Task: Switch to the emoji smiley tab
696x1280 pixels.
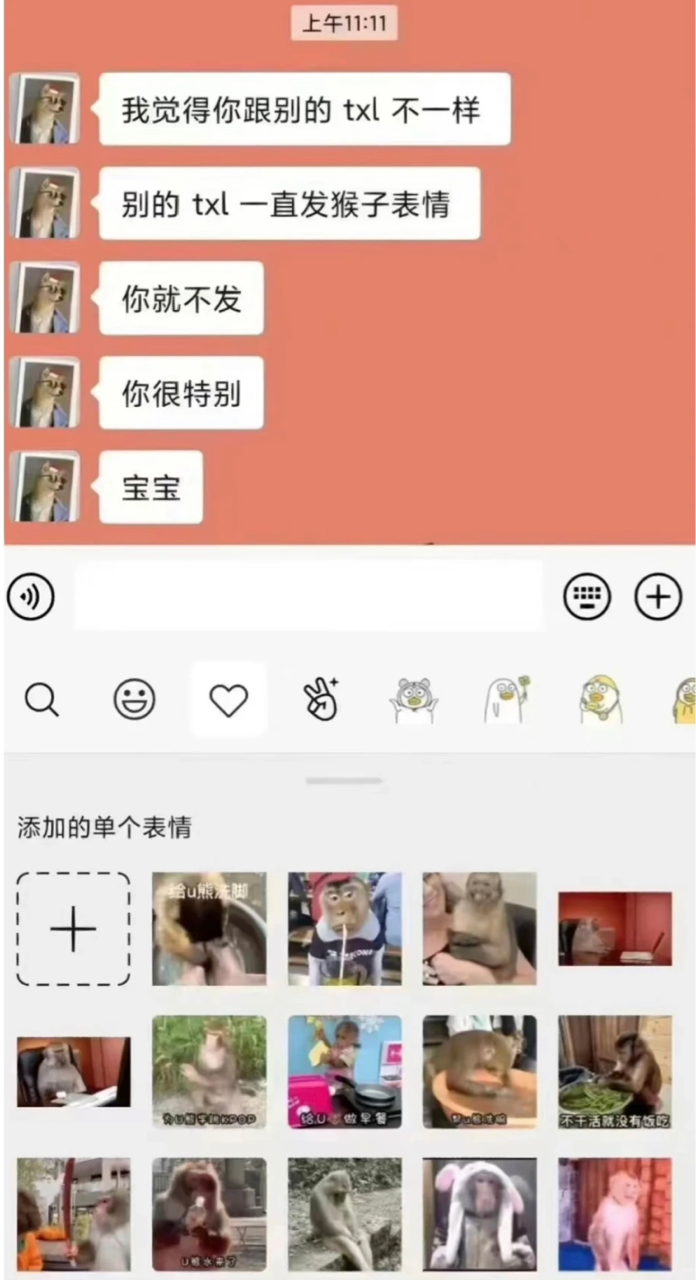Action: pos(134,700)
